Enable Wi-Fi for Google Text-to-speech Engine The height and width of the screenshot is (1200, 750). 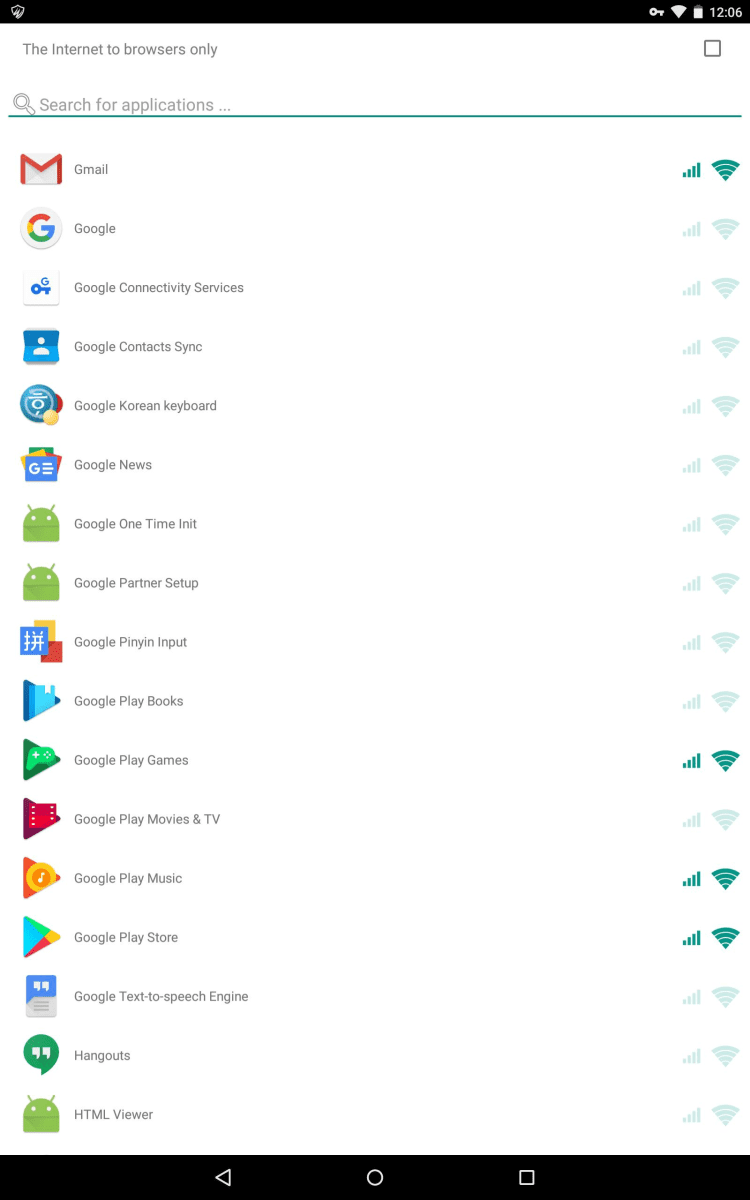point(725,996)
